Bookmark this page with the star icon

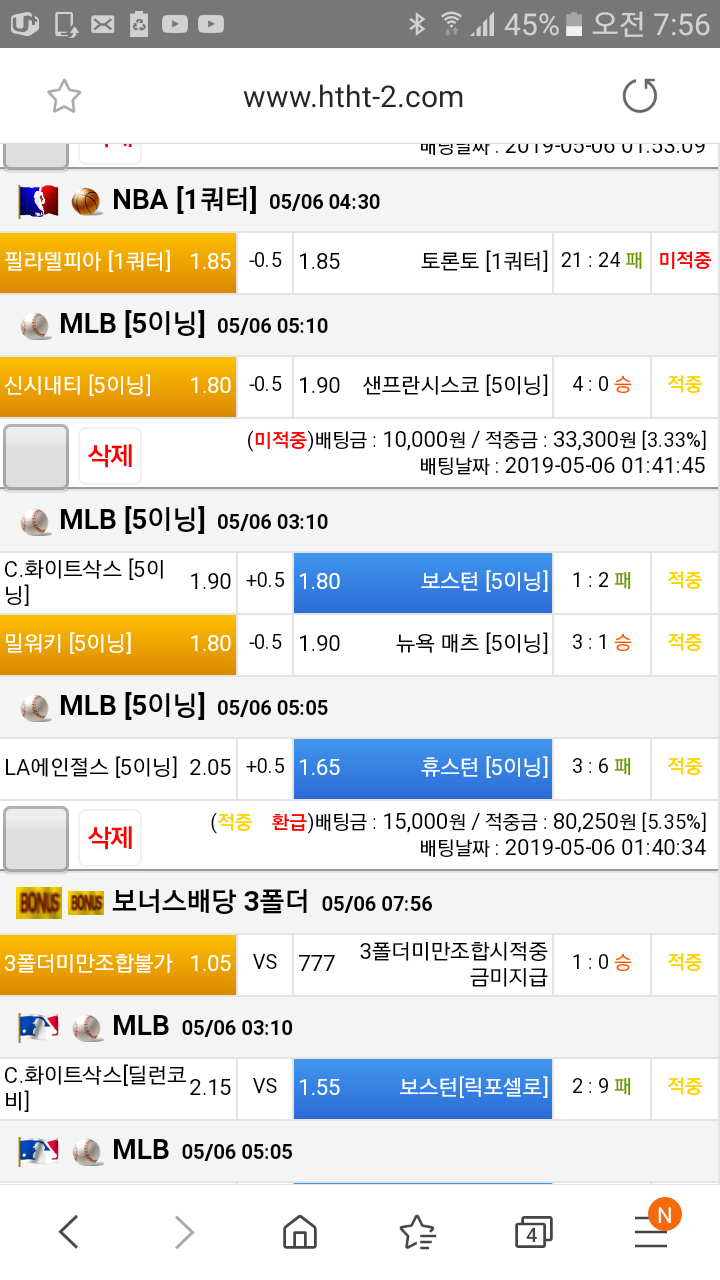tap(64, 97)
